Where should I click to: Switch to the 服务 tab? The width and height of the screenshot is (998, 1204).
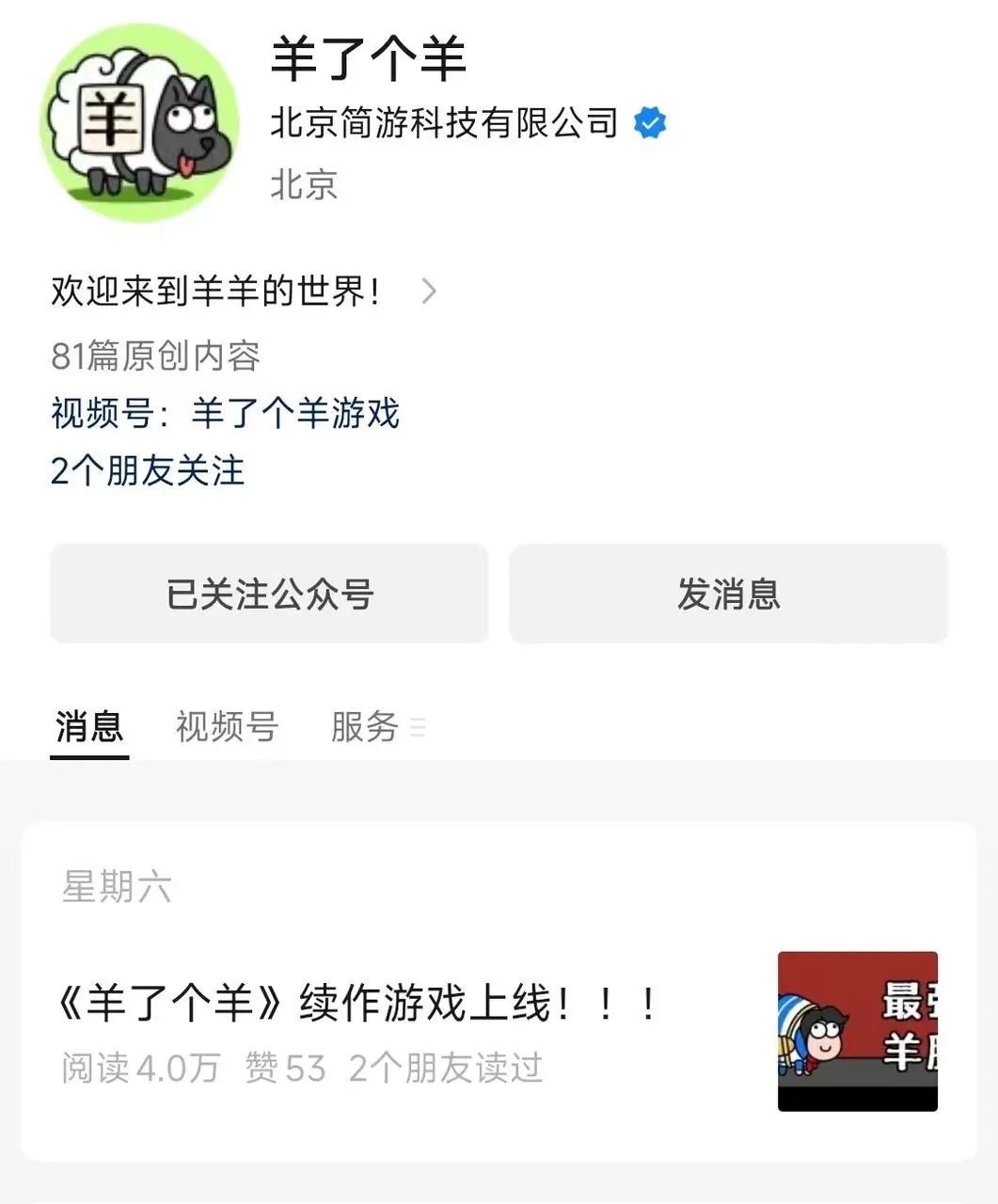[x=366, y=724]
